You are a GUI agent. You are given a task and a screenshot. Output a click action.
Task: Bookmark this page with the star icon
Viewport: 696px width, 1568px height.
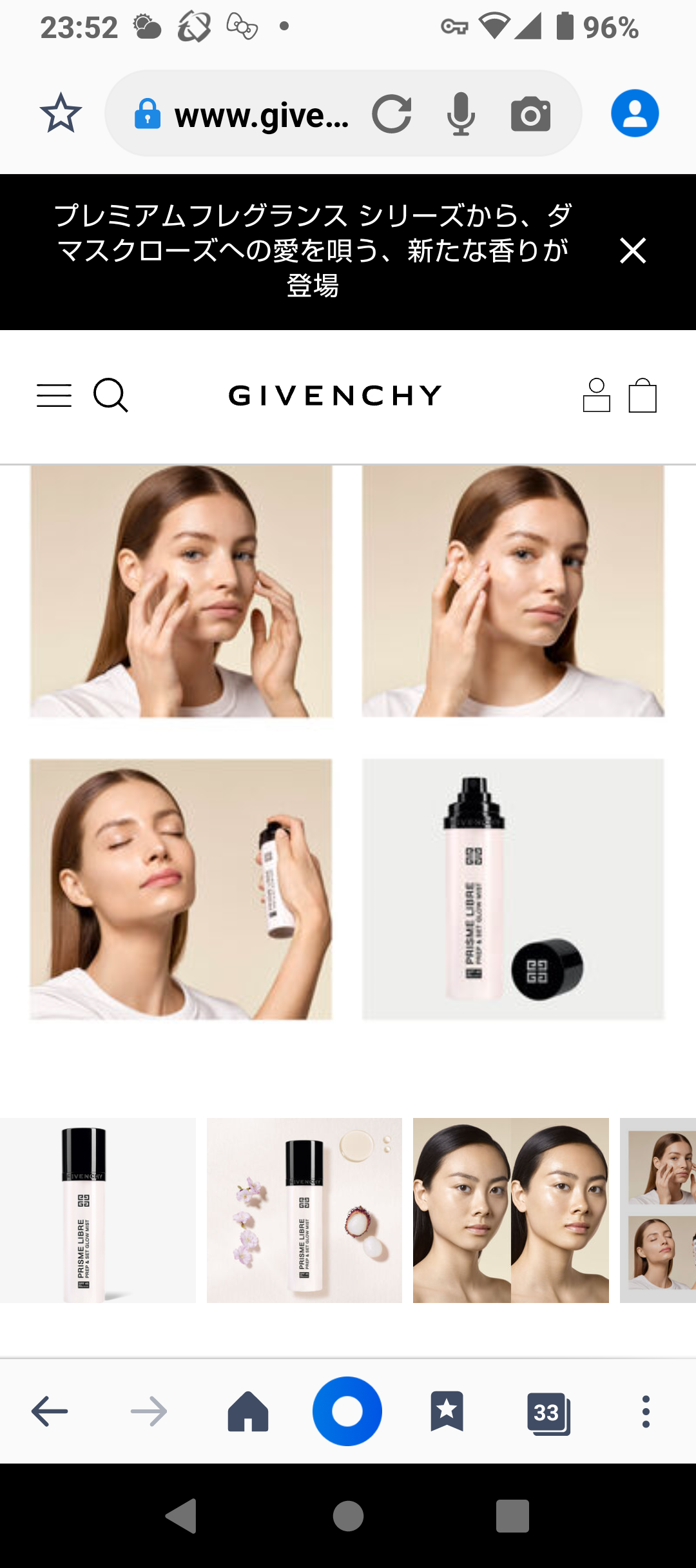pos(61,113)
